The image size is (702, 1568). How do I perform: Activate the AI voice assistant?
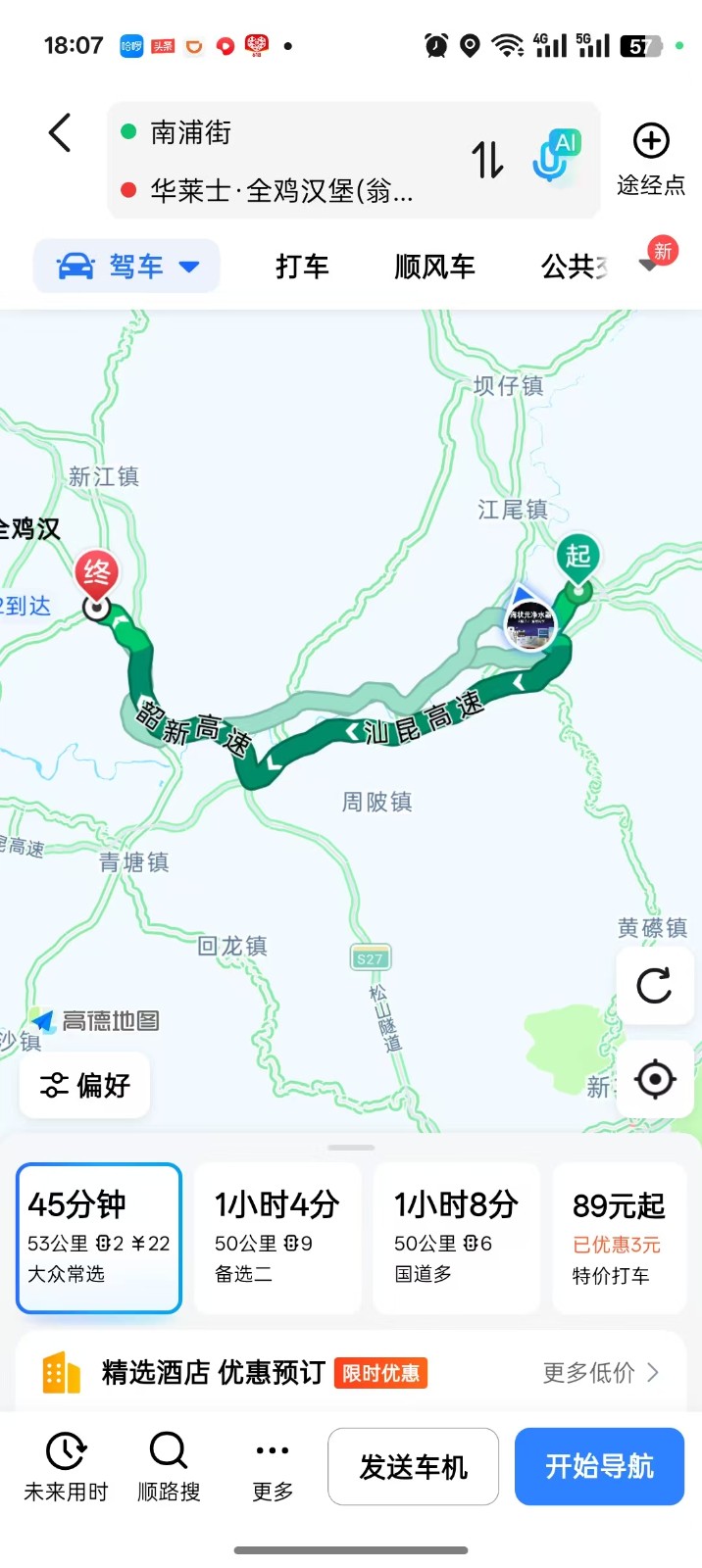556,156
